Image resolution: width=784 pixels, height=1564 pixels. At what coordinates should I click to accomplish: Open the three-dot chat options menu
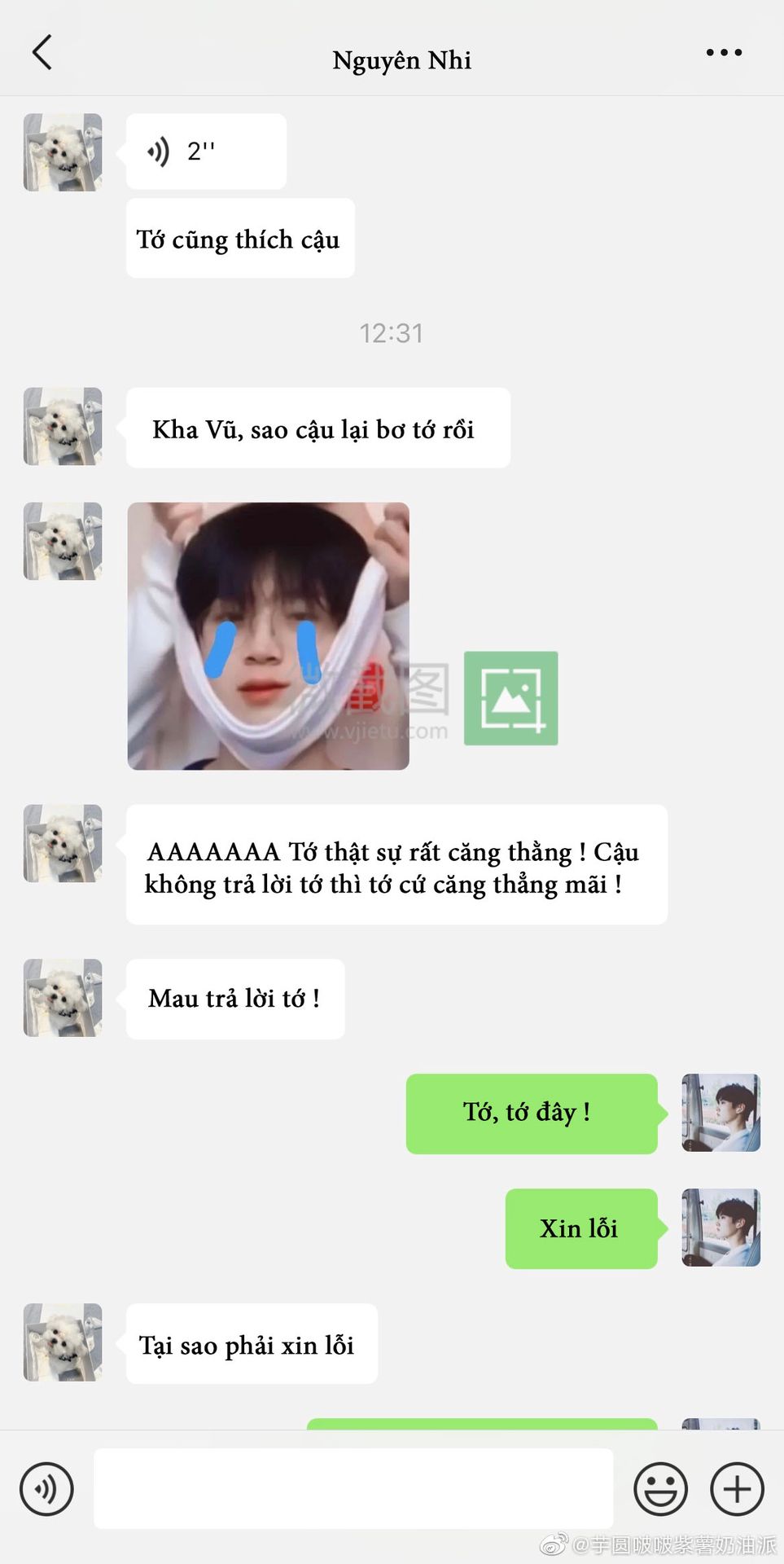(724, 52)
